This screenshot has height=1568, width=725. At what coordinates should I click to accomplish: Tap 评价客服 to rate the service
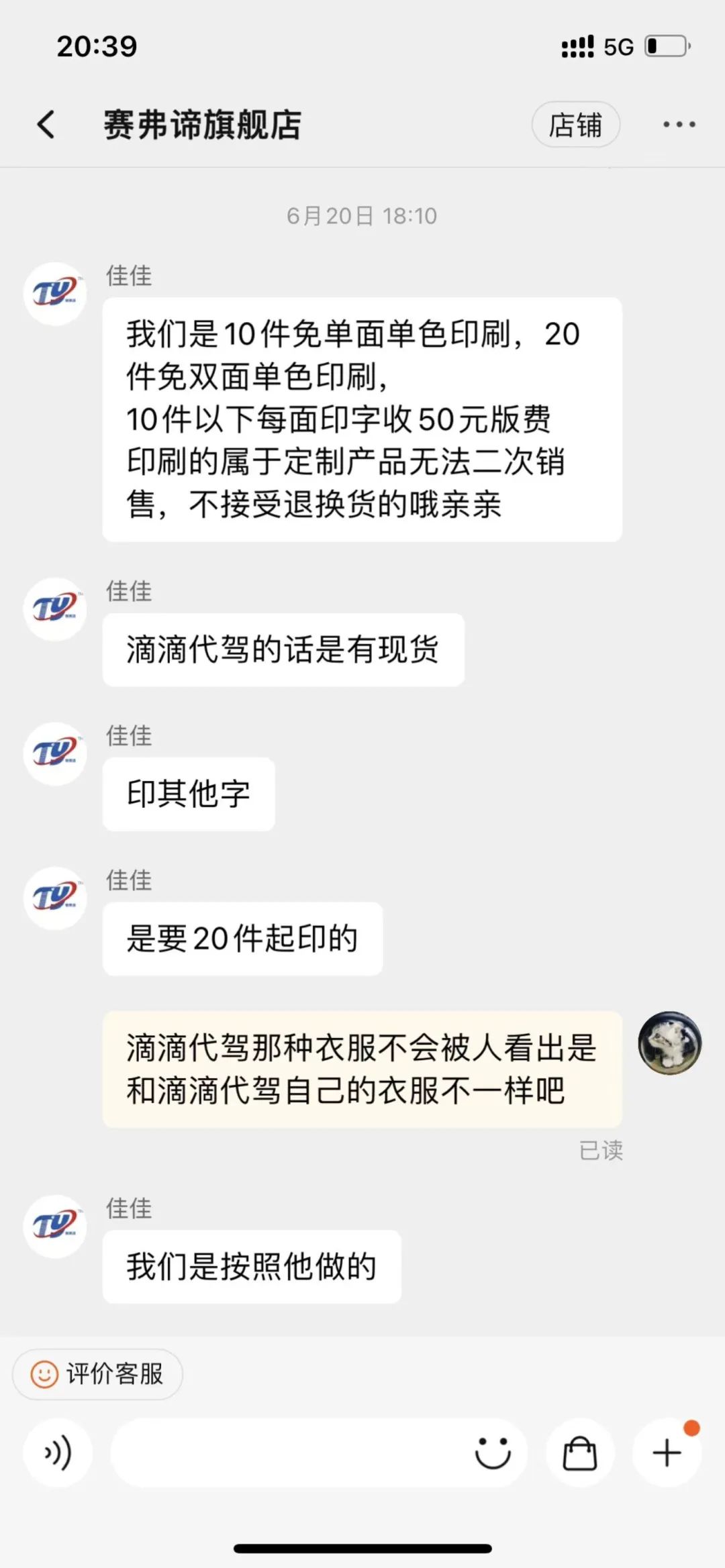tap(98, 1374)
